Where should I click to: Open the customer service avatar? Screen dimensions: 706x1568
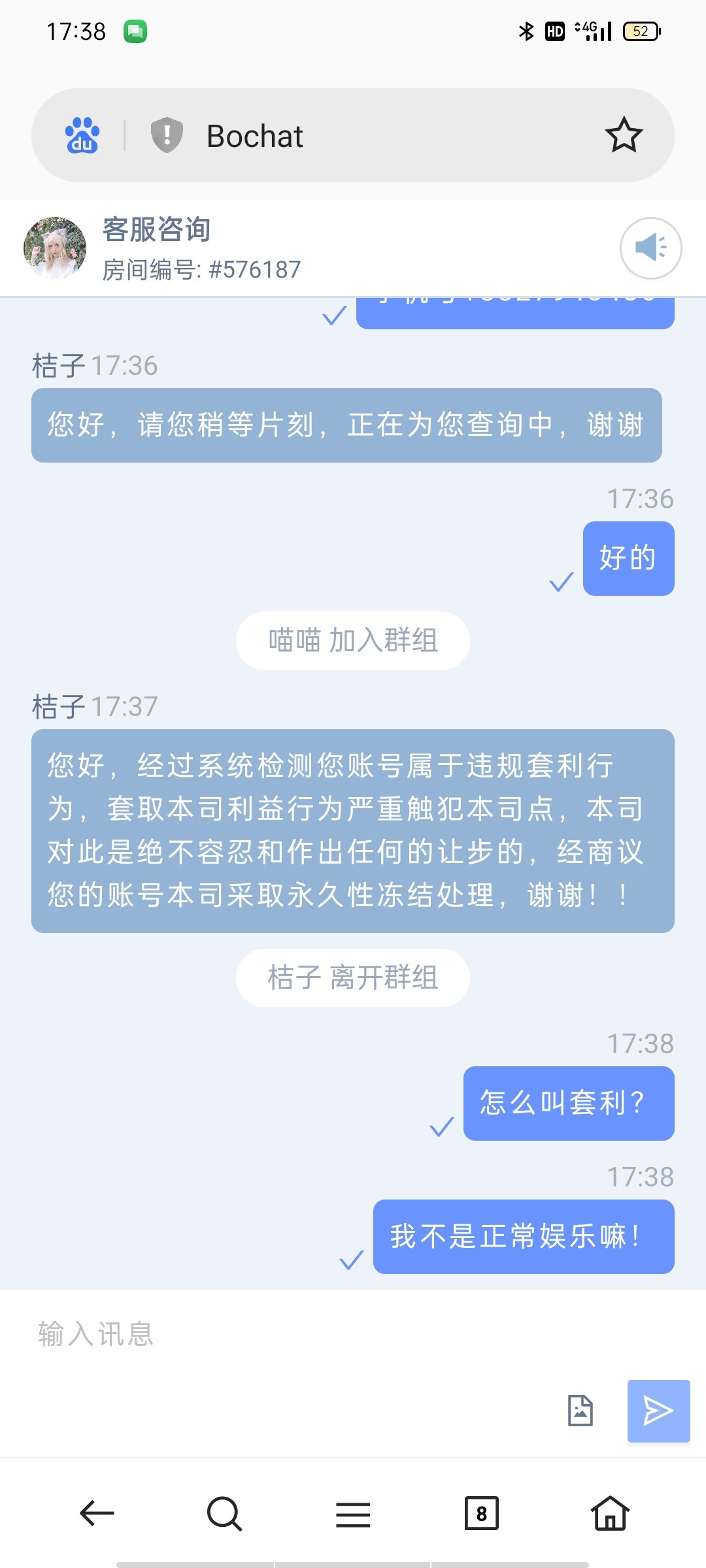pos(55,248)
